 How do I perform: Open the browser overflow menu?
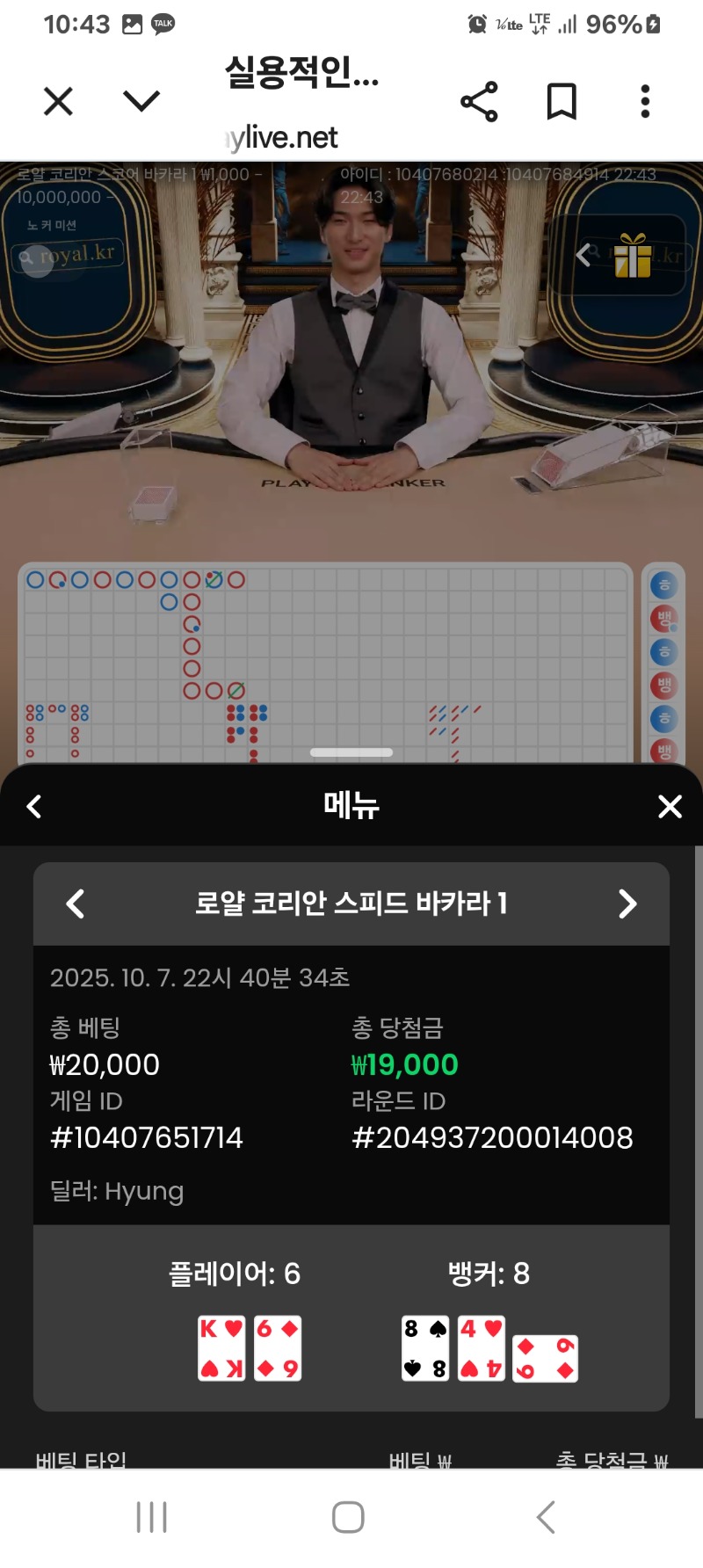tap(645, 101)
